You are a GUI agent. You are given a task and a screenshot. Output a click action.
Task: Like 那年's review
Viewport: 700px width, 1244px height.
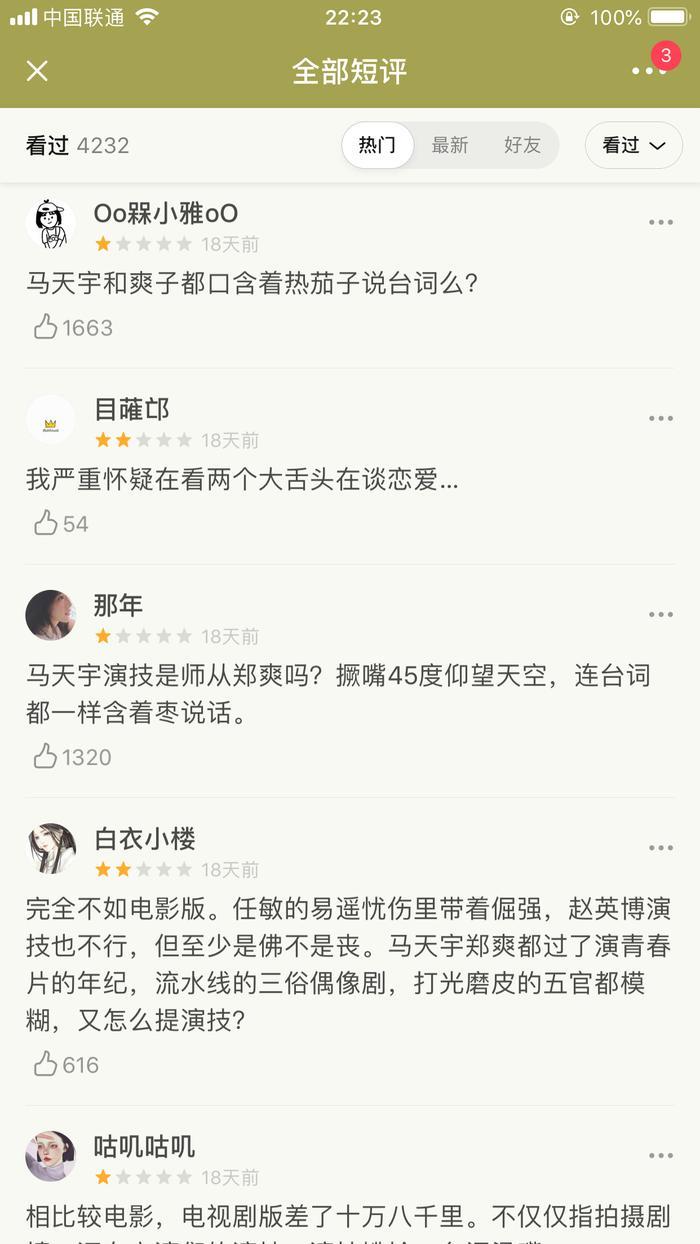click(x=46, y=756)
